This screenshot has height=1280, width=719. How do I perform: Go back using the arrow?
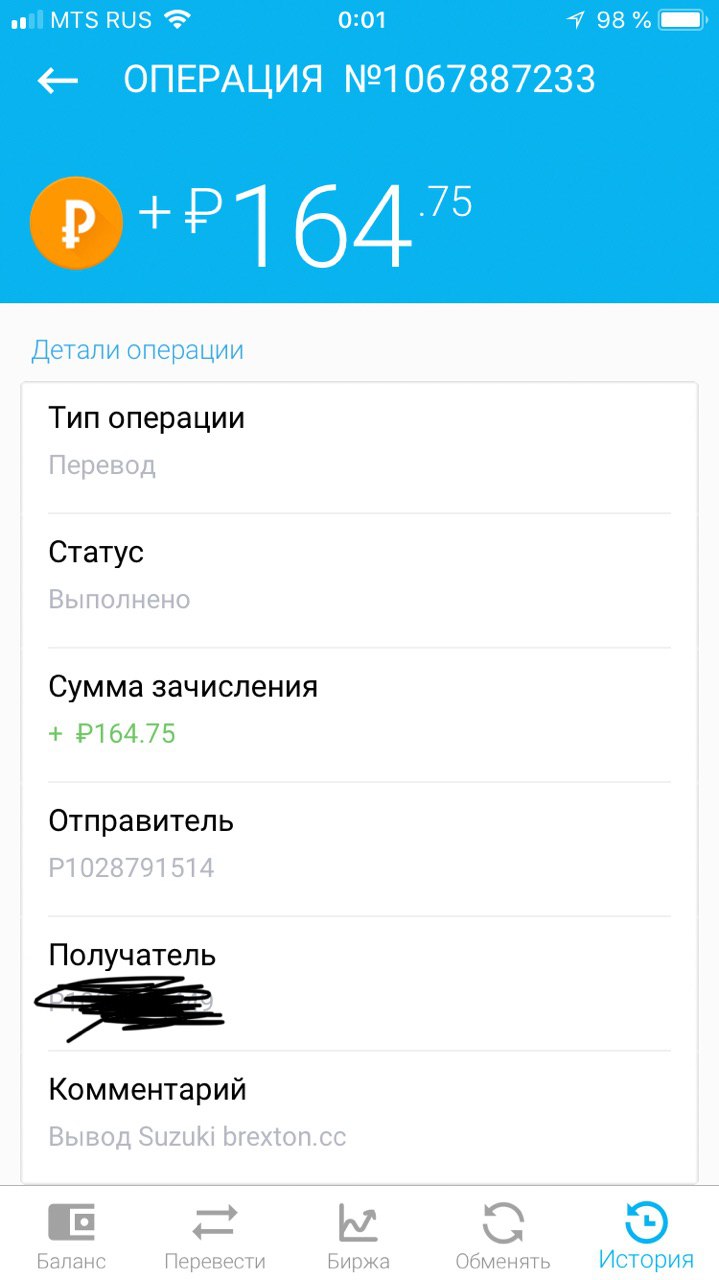58,80
